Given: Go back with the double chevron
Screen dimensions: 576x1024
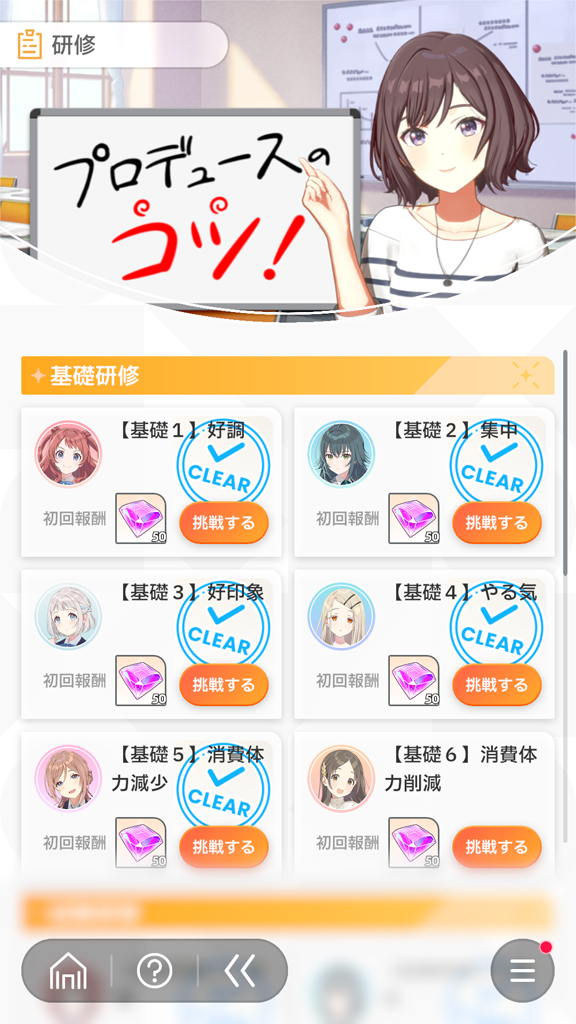Looking at the screenshot, I should pyautogui.click(x=240, y=973).
